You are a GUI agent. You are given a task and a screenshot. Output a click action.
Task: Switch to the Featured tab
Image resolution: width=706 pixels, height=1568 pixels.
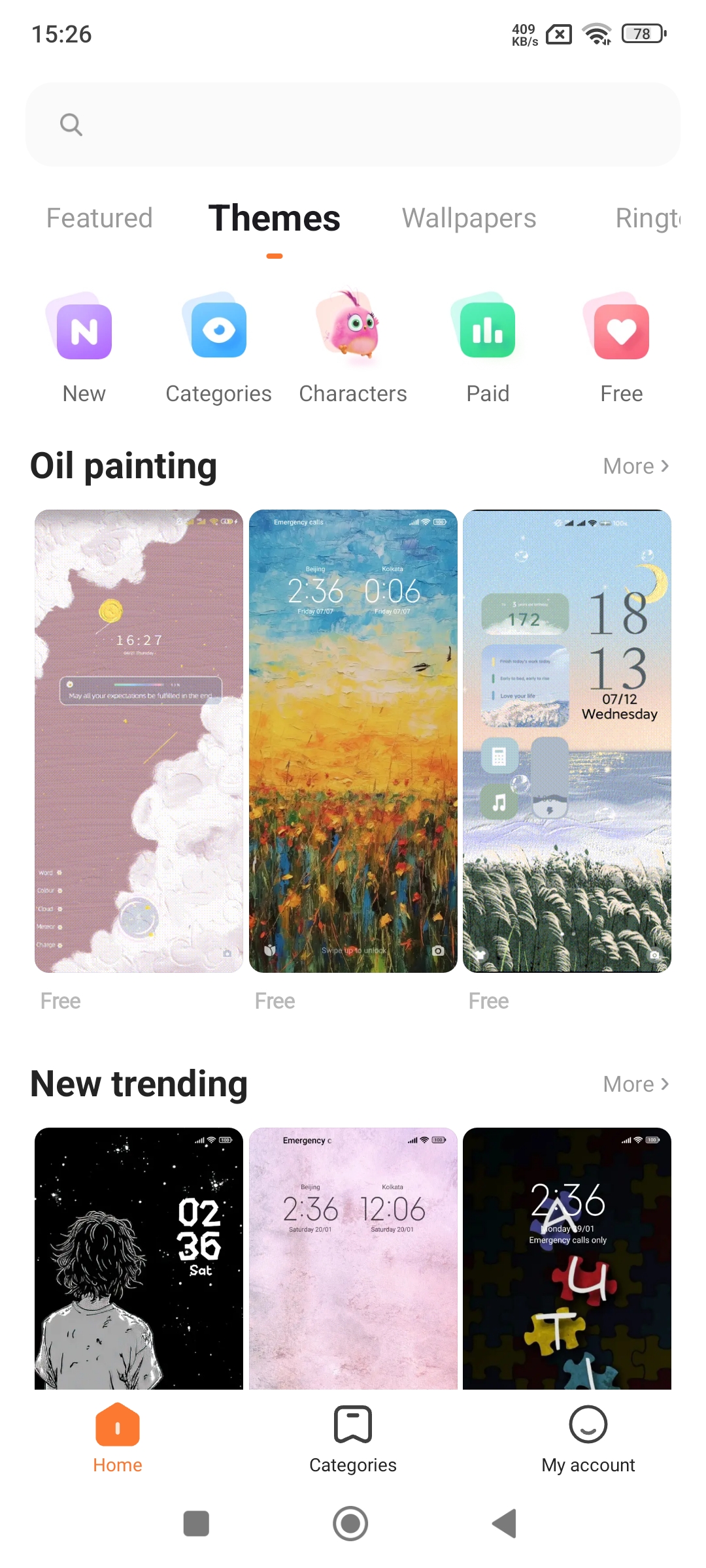click(x=99, y=218)
